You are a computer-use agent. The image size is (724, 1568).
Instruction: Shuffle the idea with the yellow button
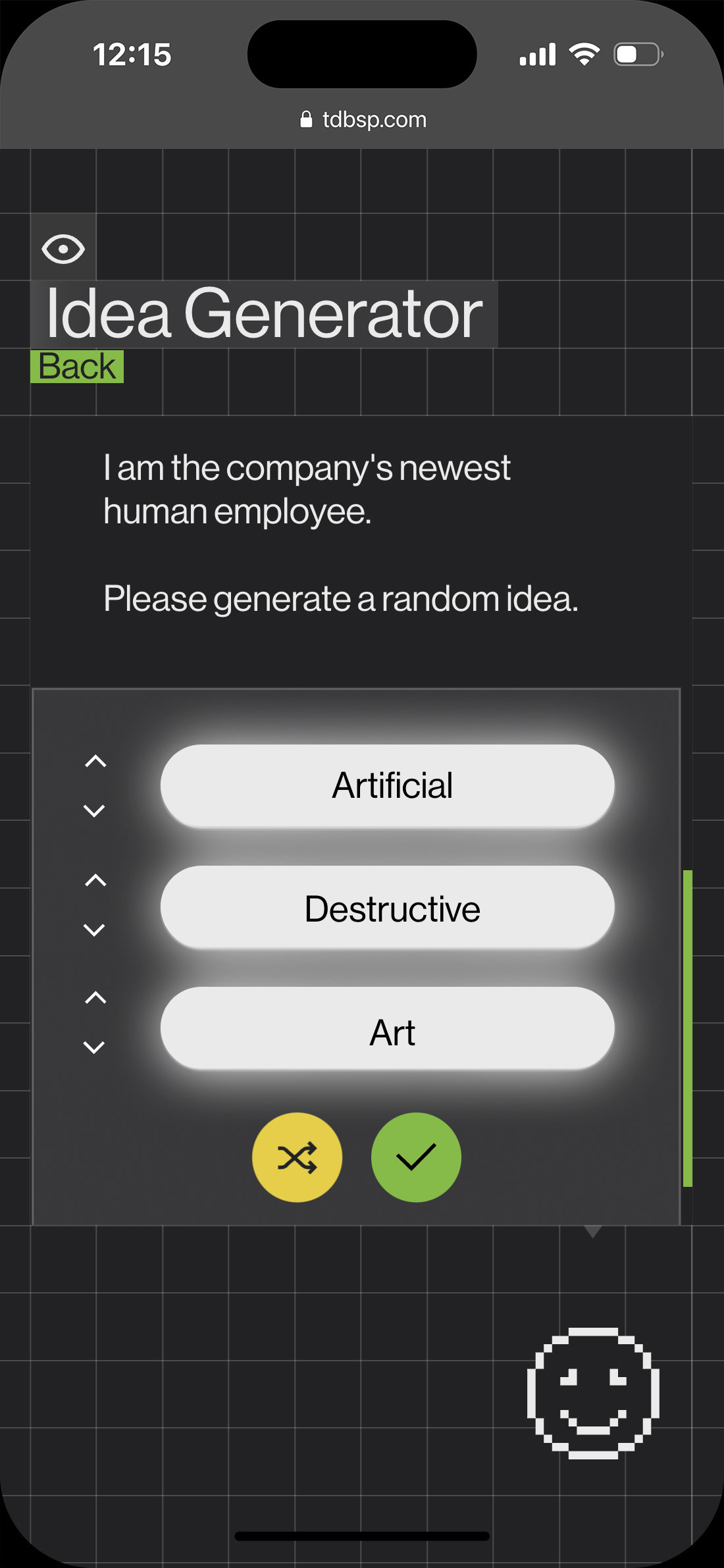(297, 1157)
